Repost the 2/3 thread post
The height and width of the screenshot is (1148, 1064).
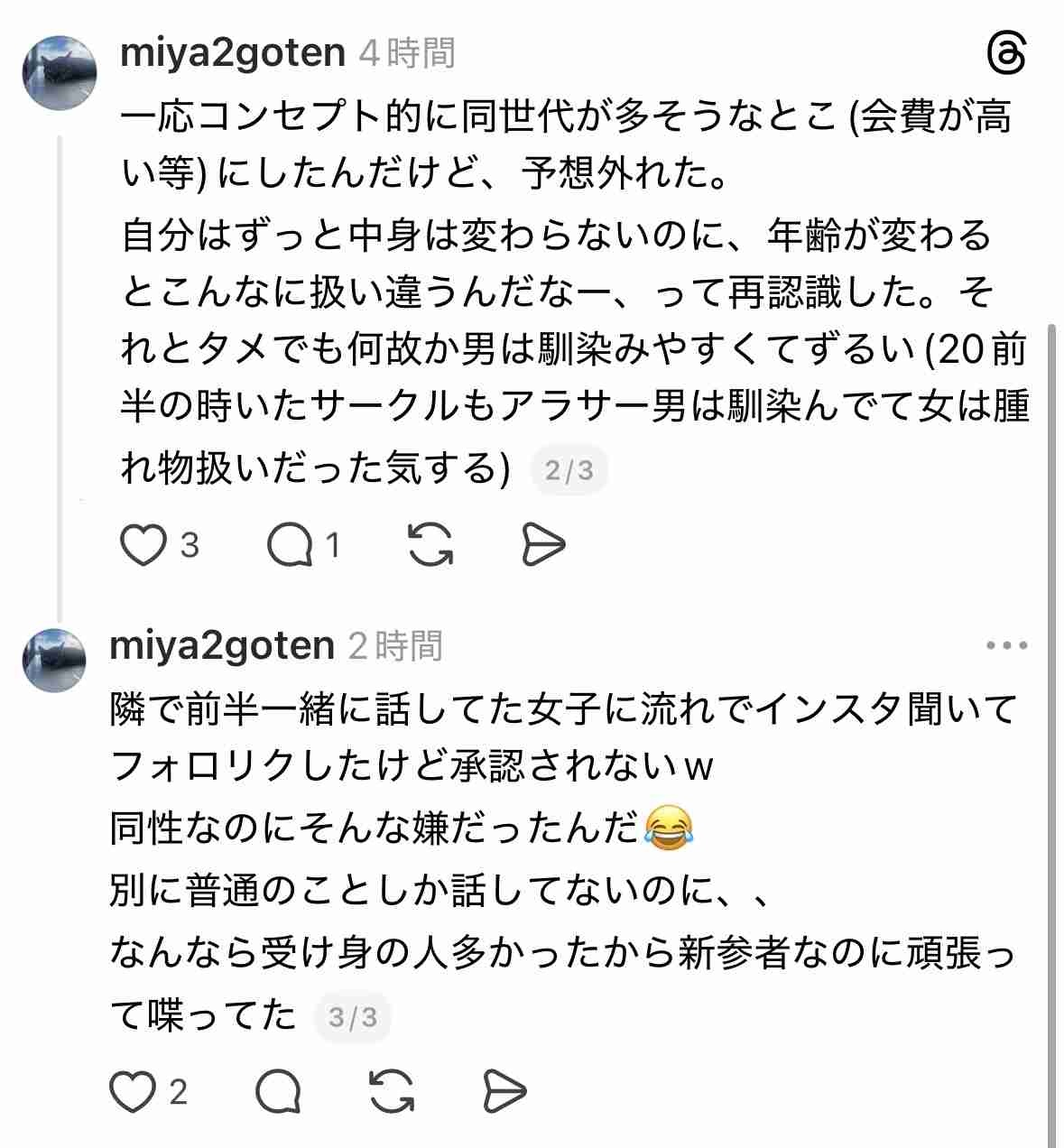[430, 546]
